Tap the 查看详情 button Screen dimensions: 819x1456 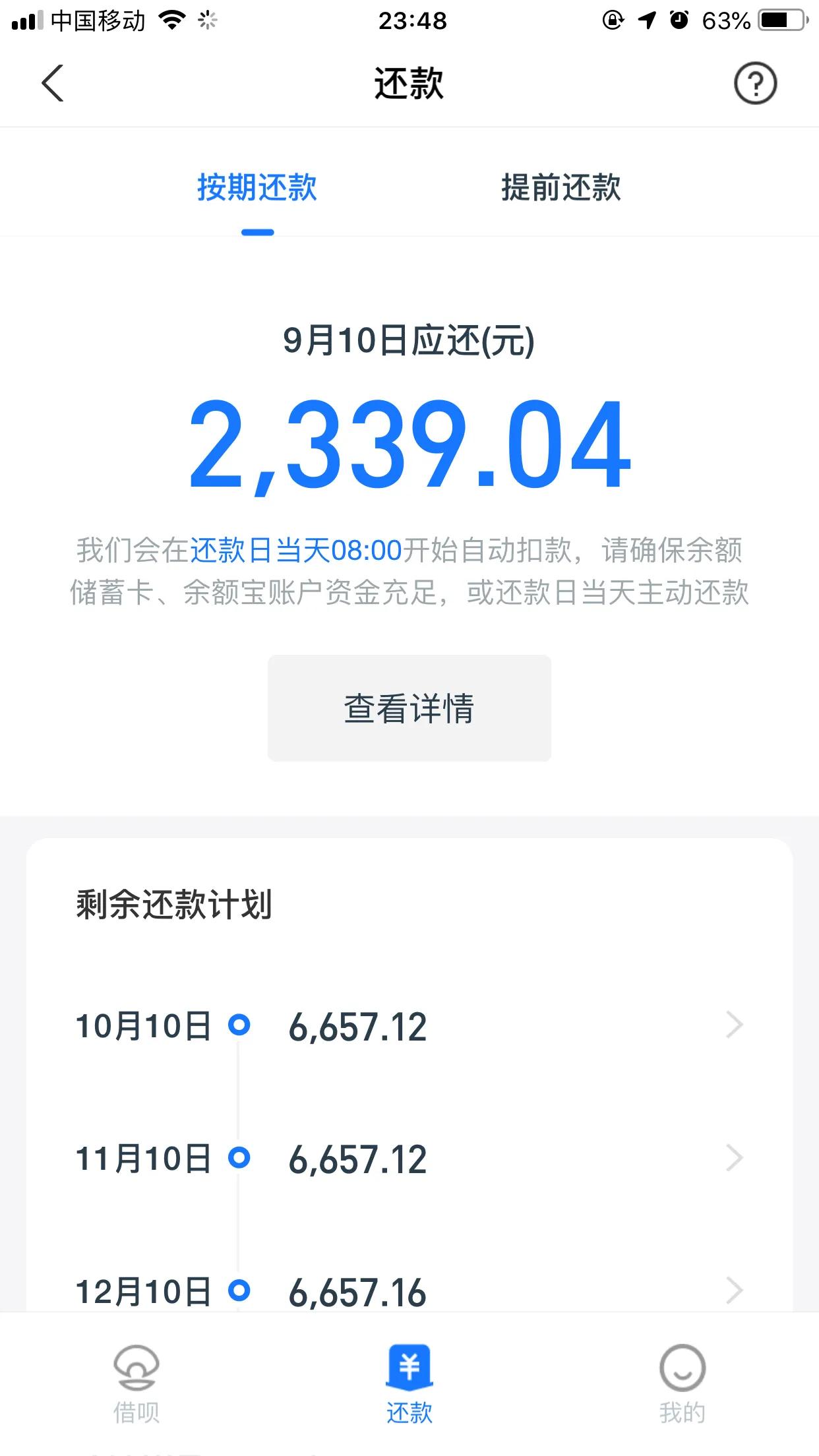[x=409, y=708]
